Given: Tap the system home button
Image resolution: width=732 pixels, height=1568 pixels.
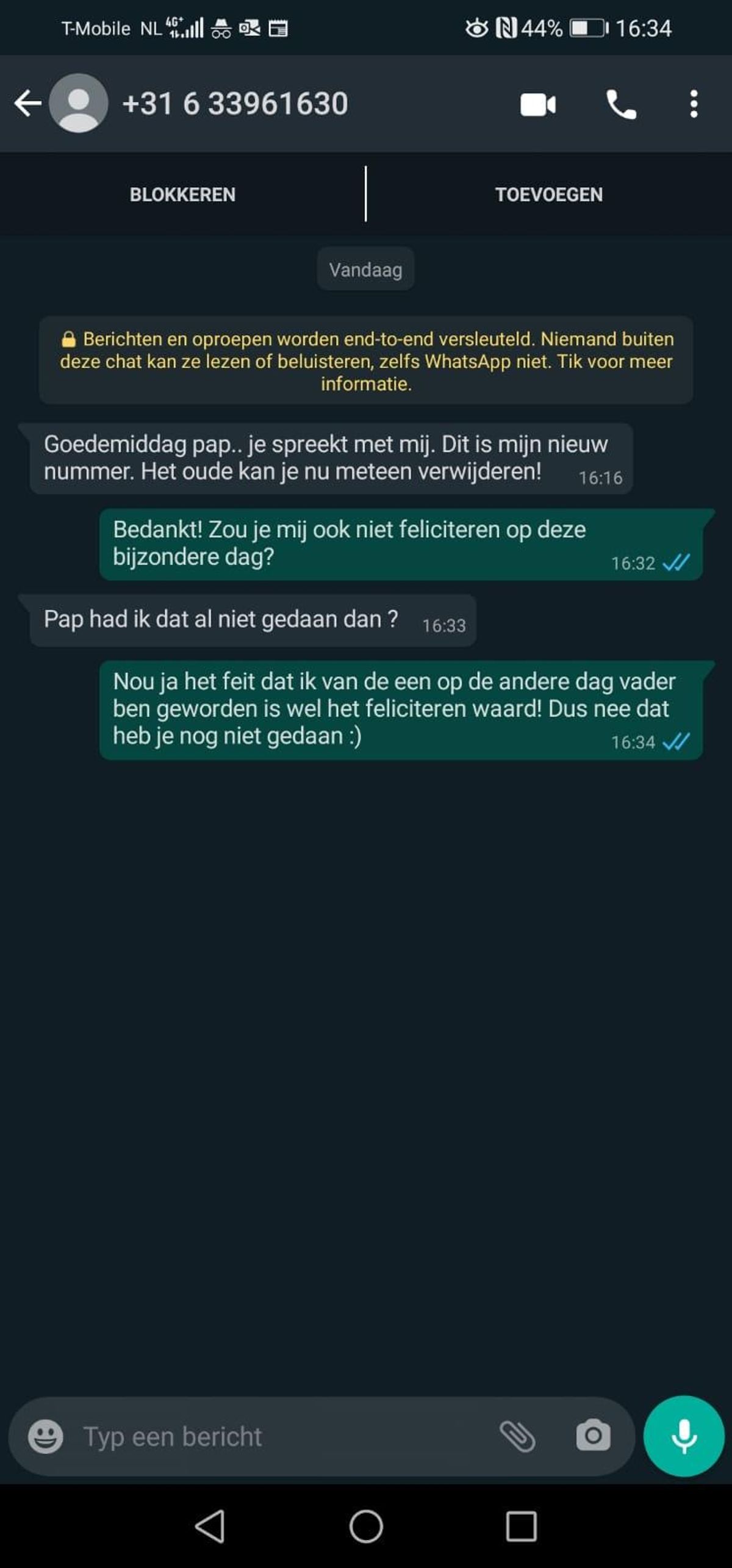Looking at the screenshot, I should click(366, 1527).
